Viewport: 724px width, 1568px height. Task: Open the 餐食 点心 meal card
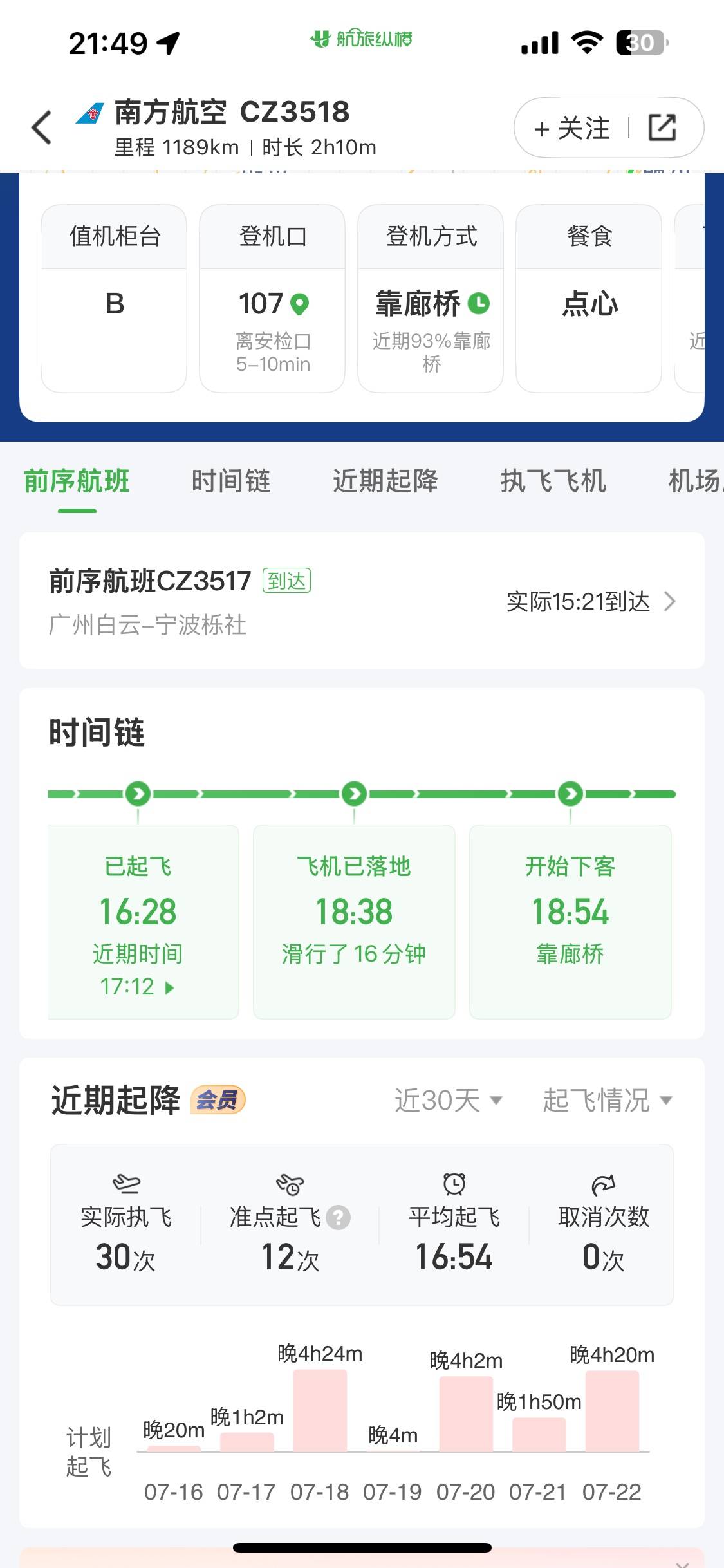589,298
